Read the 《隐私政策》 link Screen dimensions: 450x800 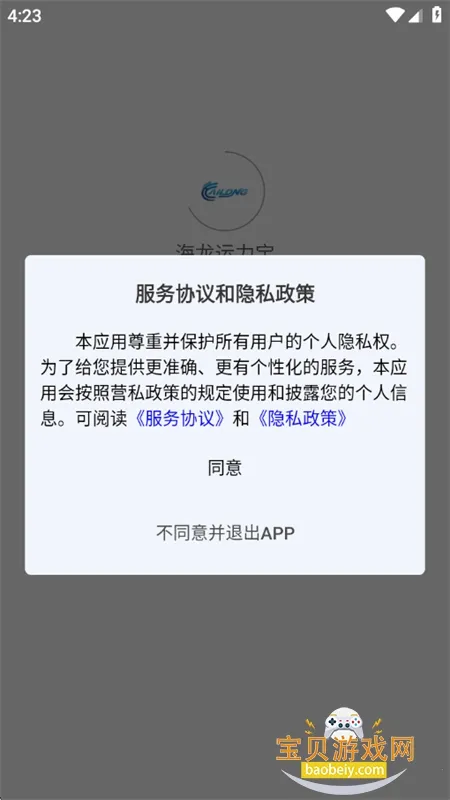303,419
